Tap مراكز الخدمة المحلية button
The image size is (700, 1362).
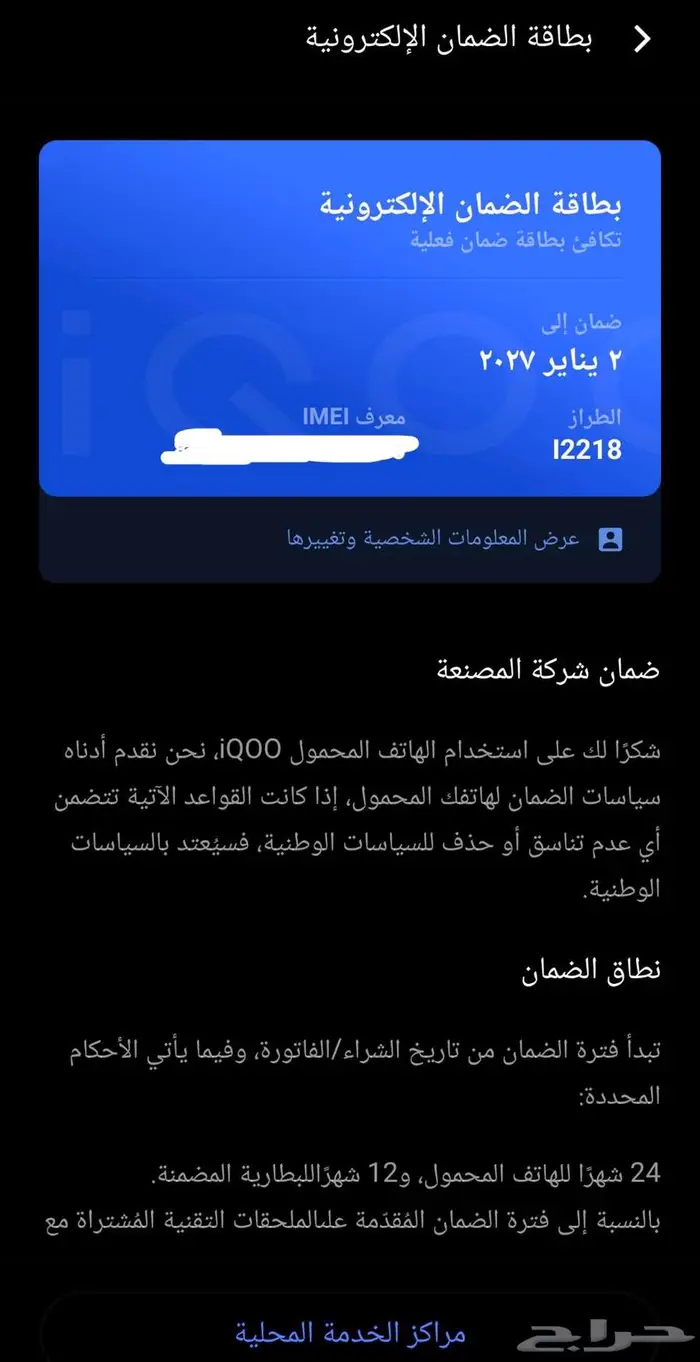tap(350, 1332)
